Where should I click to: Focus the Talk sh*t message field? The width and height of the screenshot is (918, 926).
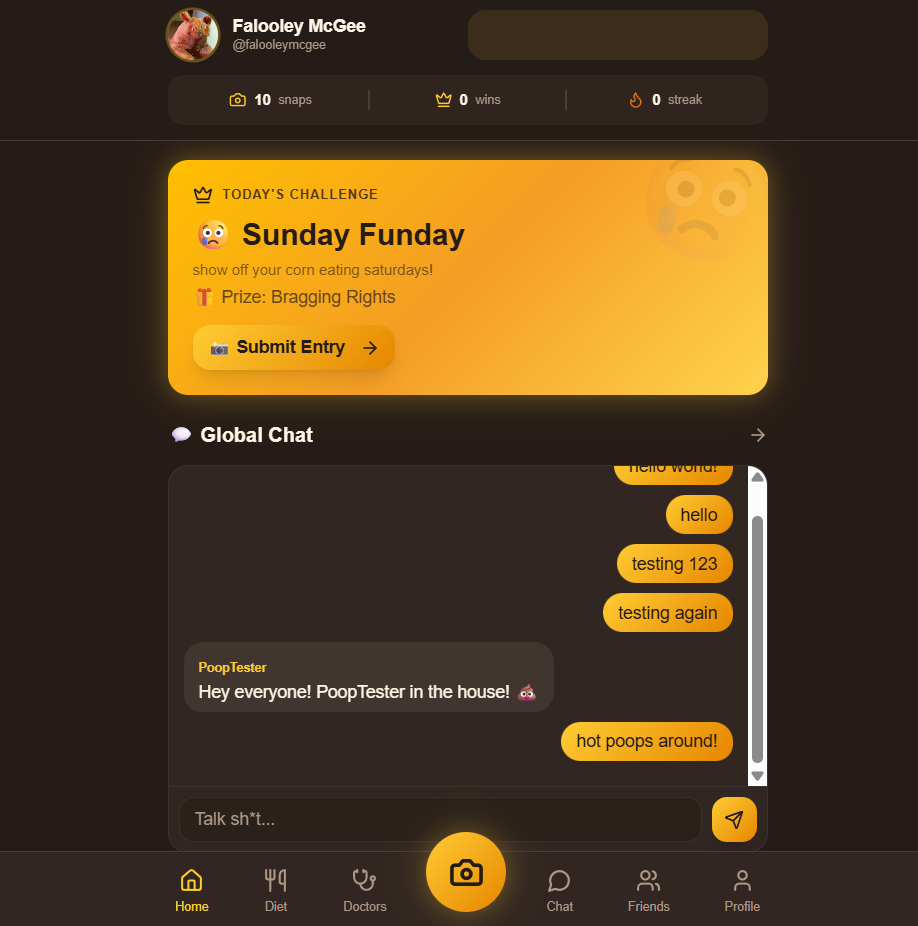[x=440, y=819]
